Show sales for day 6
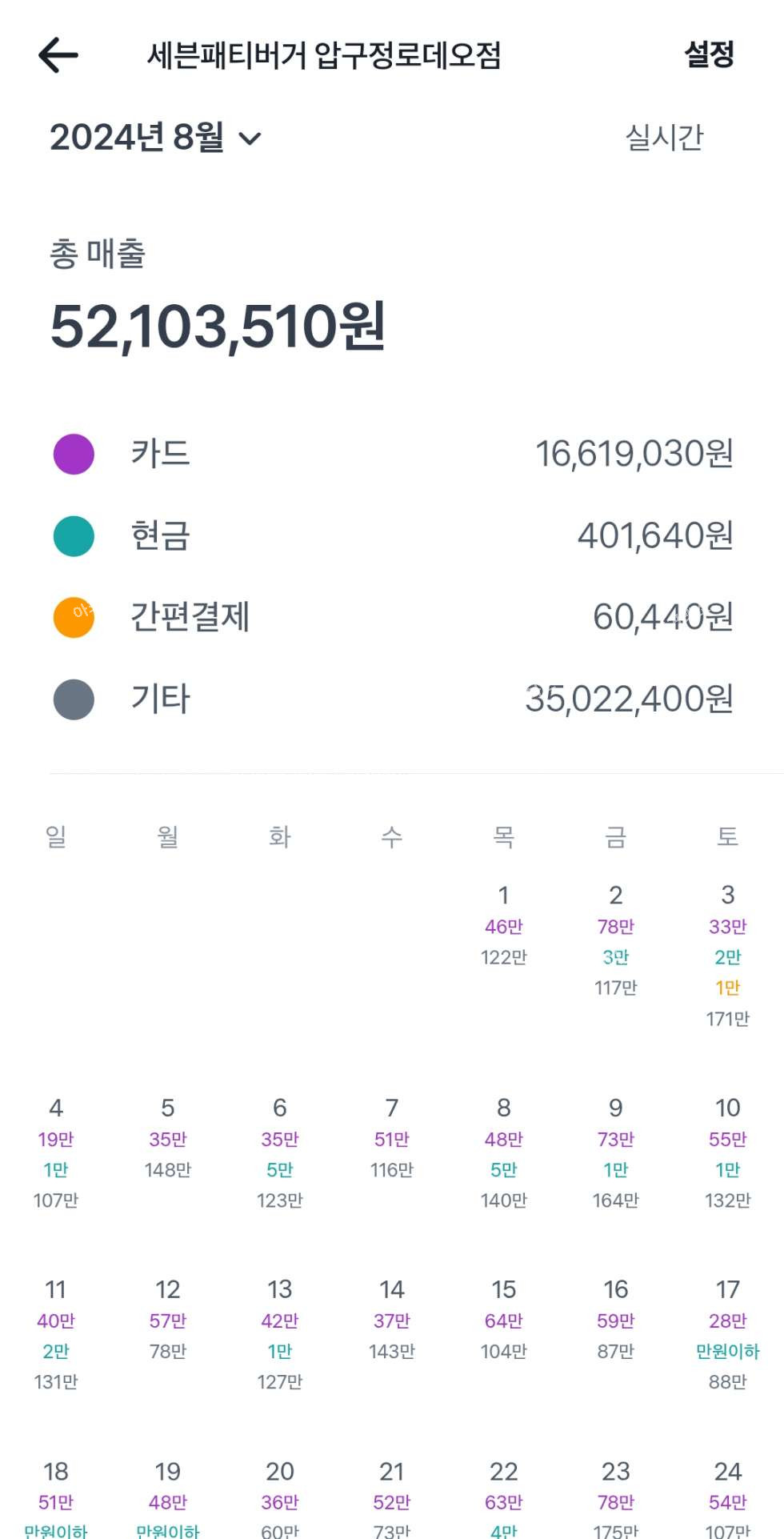This screenshot has width=784, height=1539. [279, 1153]
